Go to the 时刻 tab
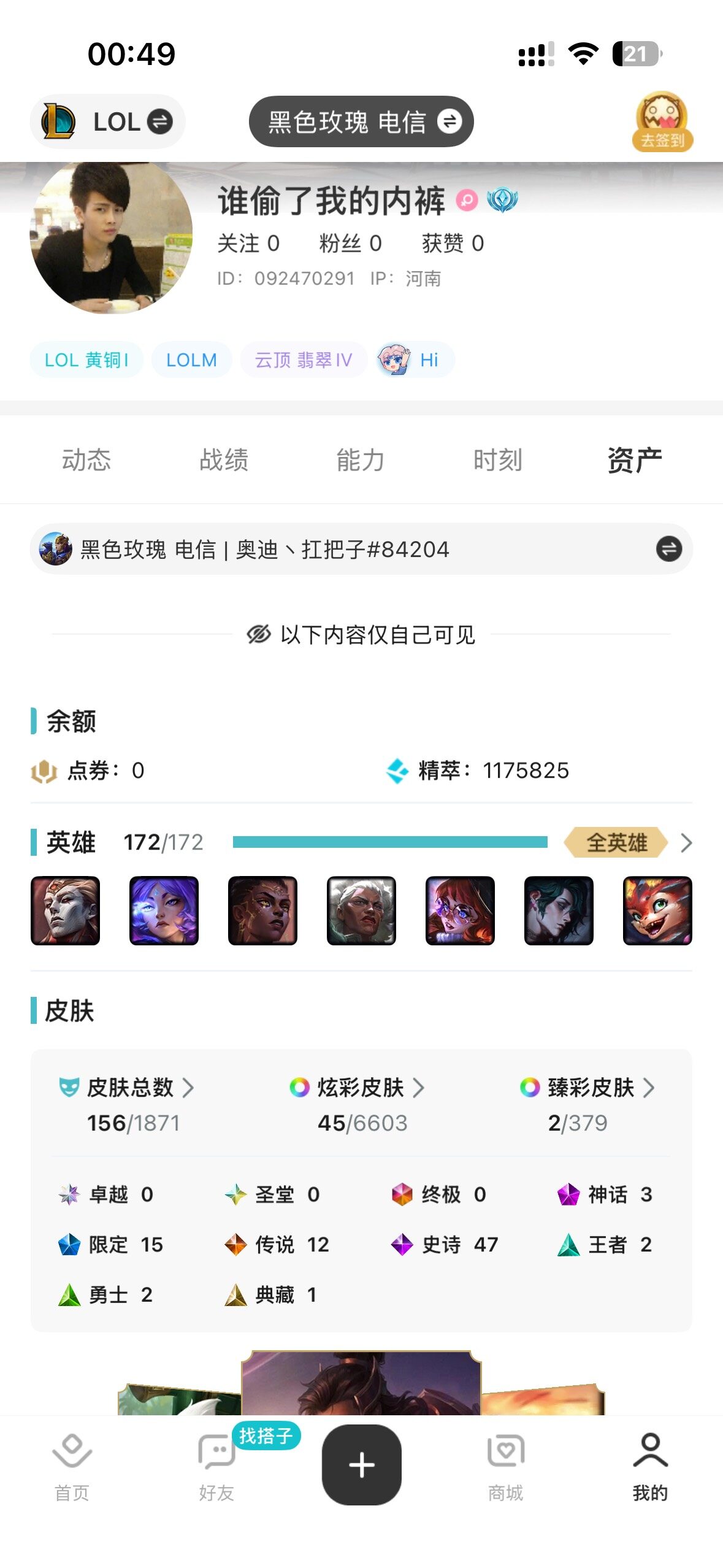The width and height of the screenshot is (723, 1568). tap(497, 460)
